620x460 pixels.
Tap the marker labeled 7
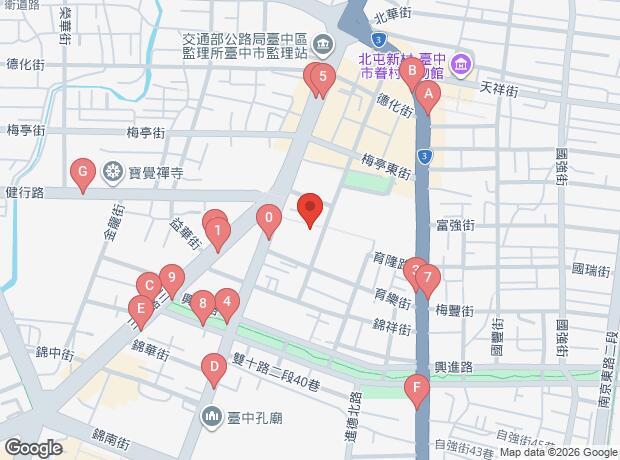(x=427, y=277)
